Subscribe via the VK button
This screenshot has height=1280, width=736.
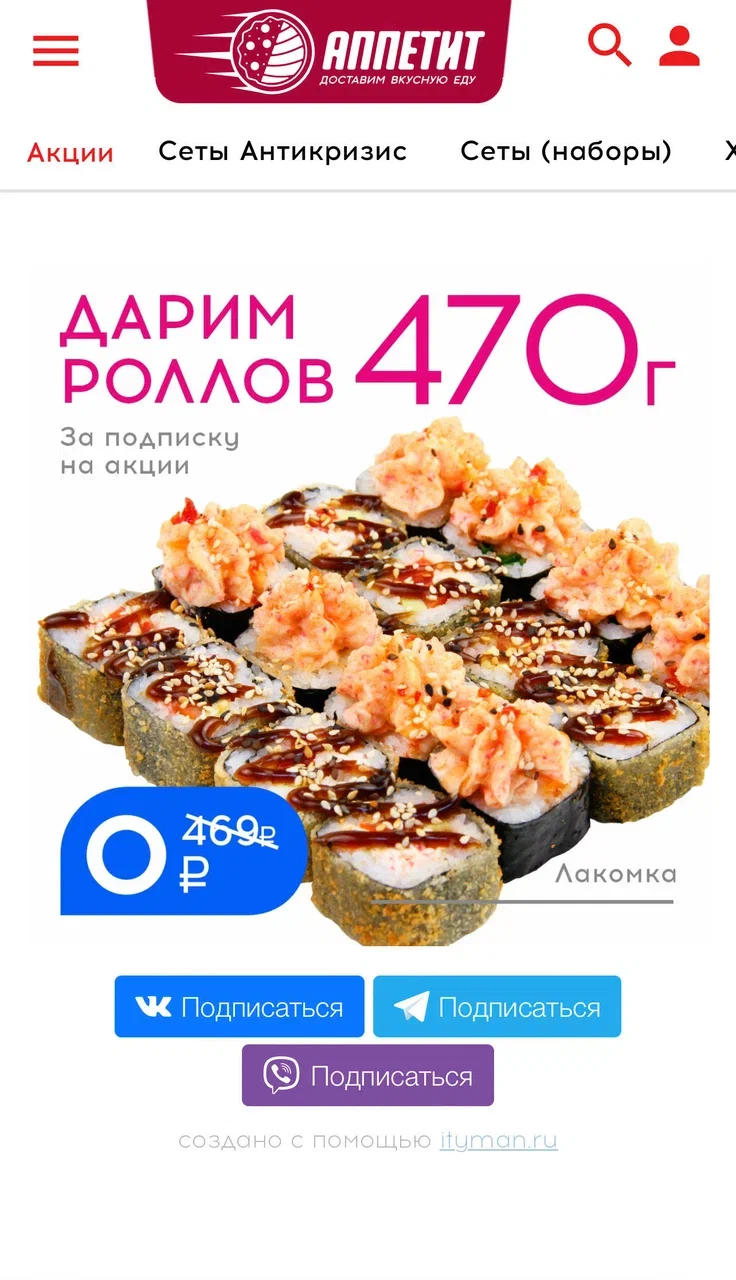(239, 1006)
